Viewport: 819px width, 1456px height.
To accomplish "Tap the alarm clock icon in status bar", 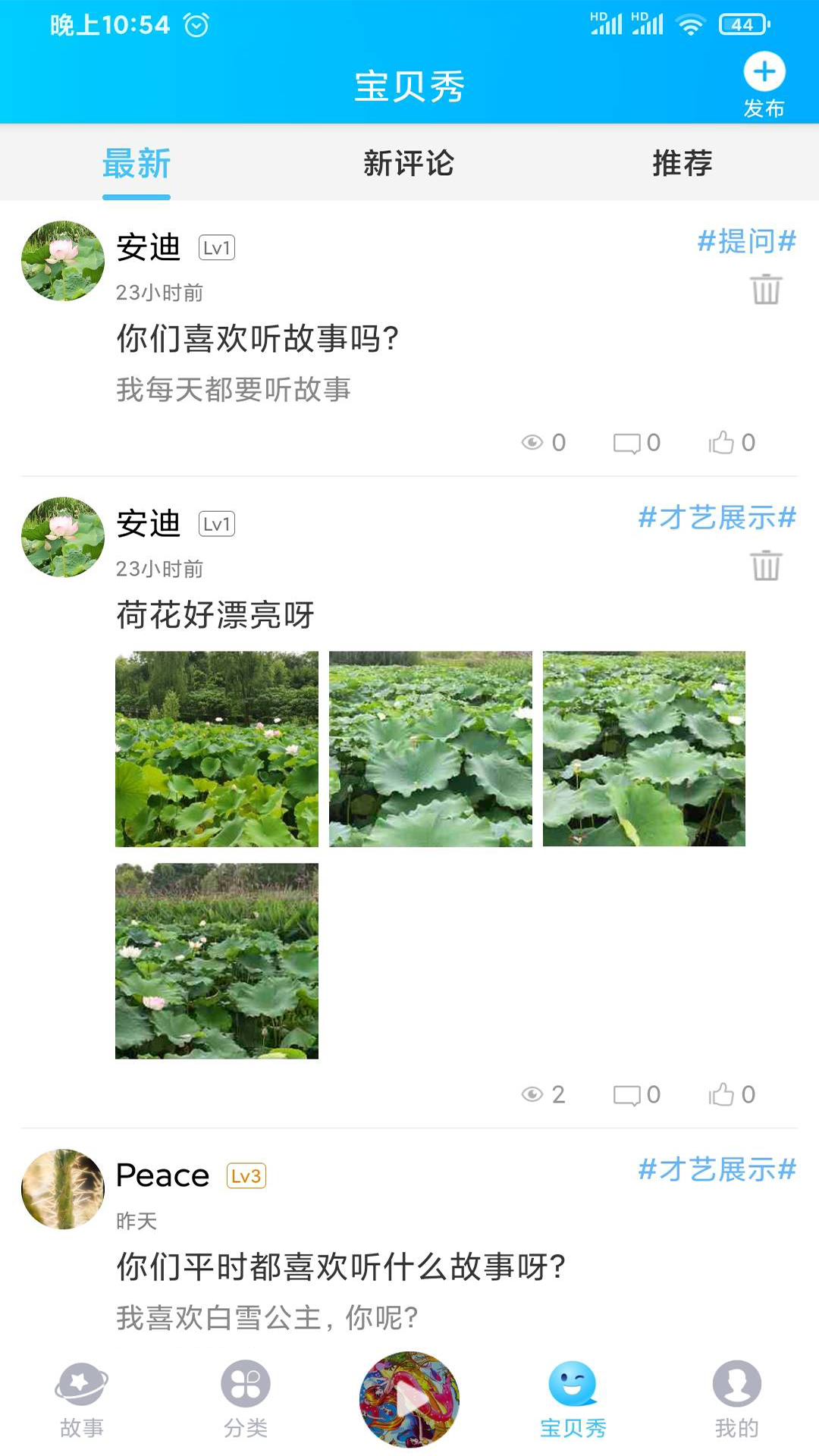I will (x=196, y=24).
